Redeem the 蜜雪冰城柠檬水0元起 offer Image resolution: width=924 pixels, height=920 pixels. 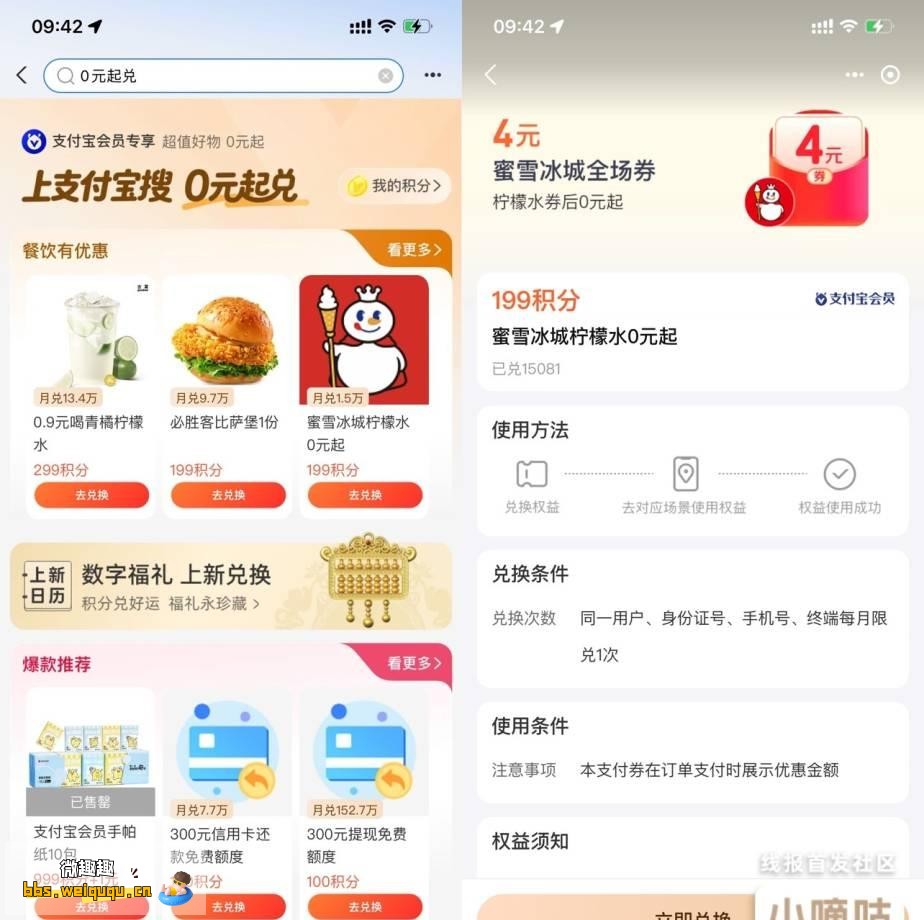365,495
